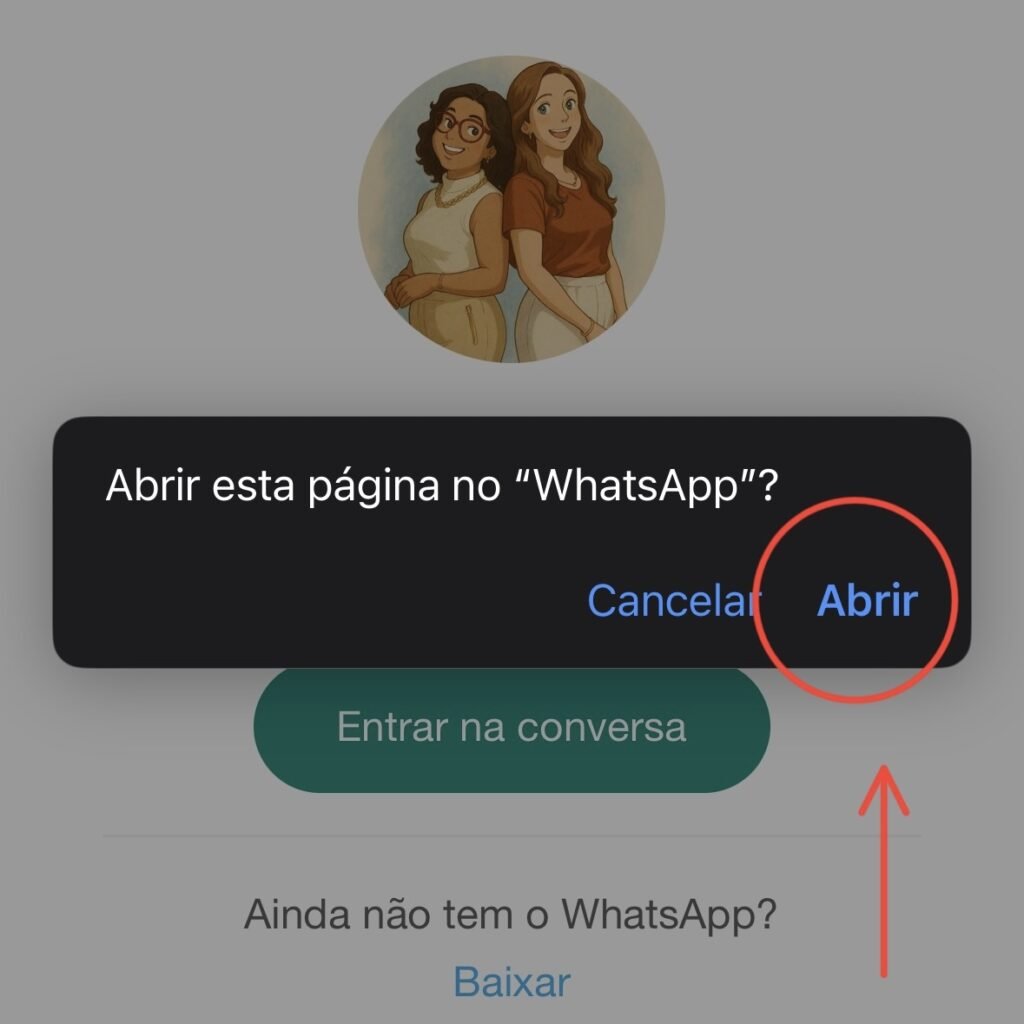Confirm with Abrir to open in WhatsApp
1024x1024 pixels.
pyautogui.click(x=867, y=601)
